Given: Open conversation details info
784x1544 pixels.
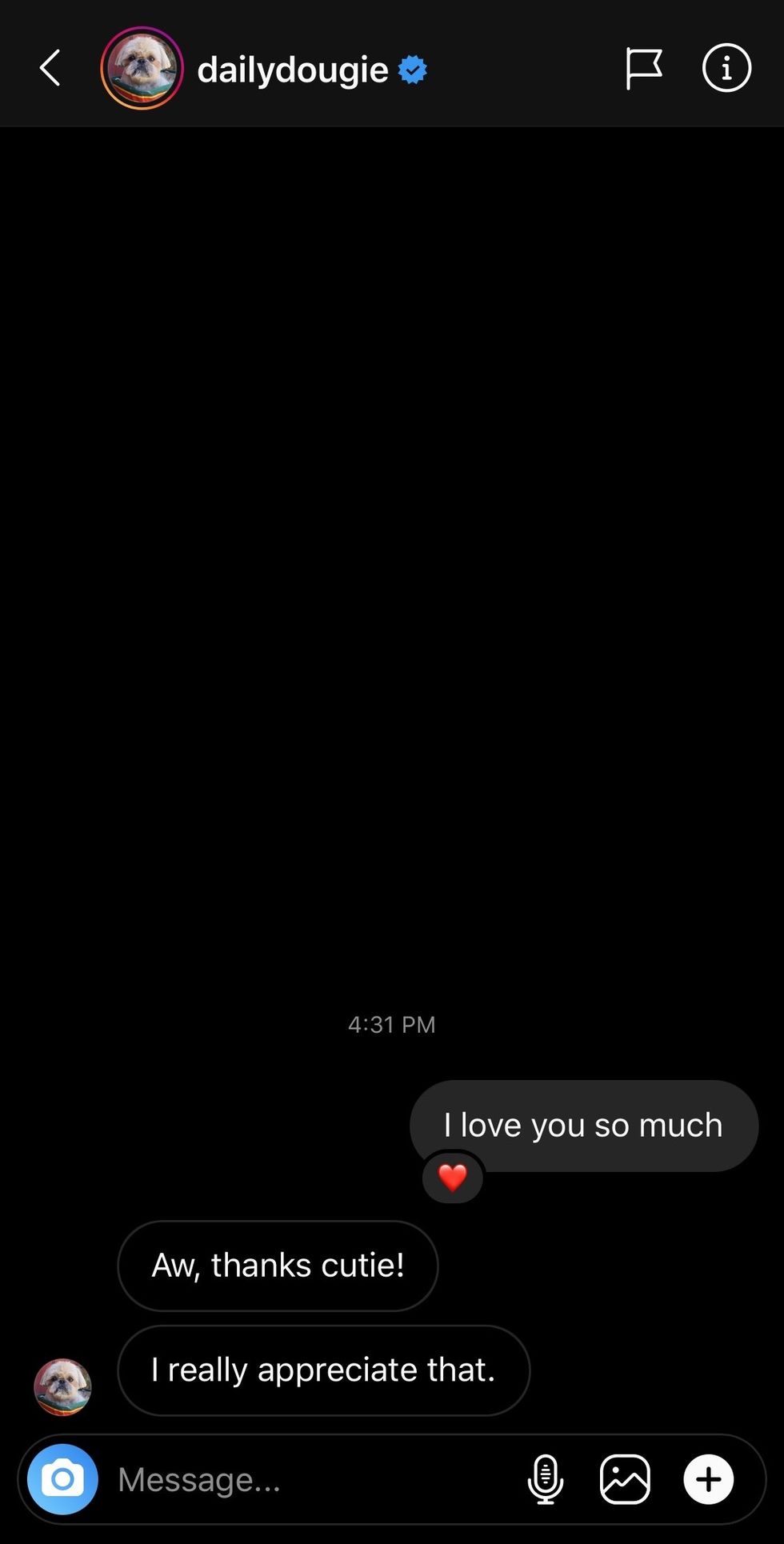Looking at the screenshot, I should [x=726, y=68].
